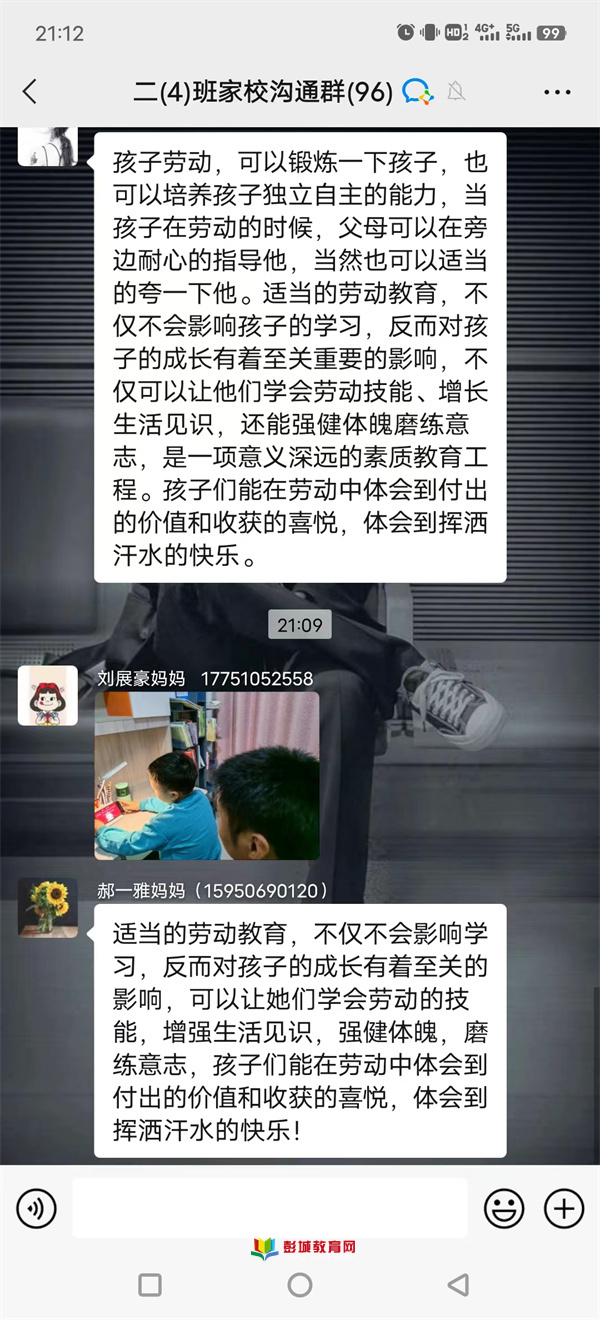
Task: Open the plus attachments menu
Action: click(564, 1209)
